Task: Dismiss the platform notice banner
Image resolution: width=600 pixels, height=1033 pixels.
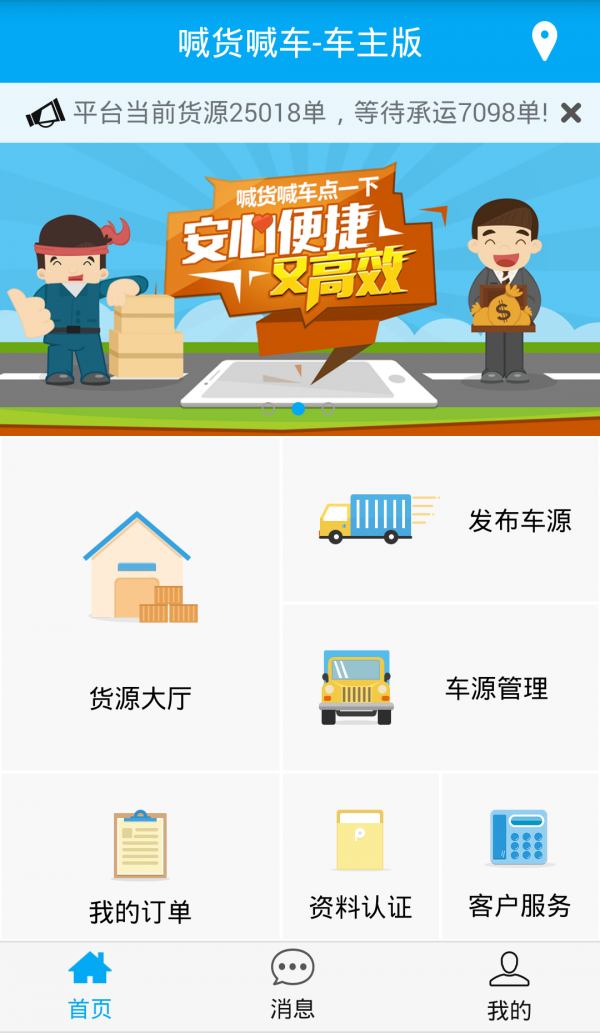Action: pyautogui.click(x=571, y=113)
